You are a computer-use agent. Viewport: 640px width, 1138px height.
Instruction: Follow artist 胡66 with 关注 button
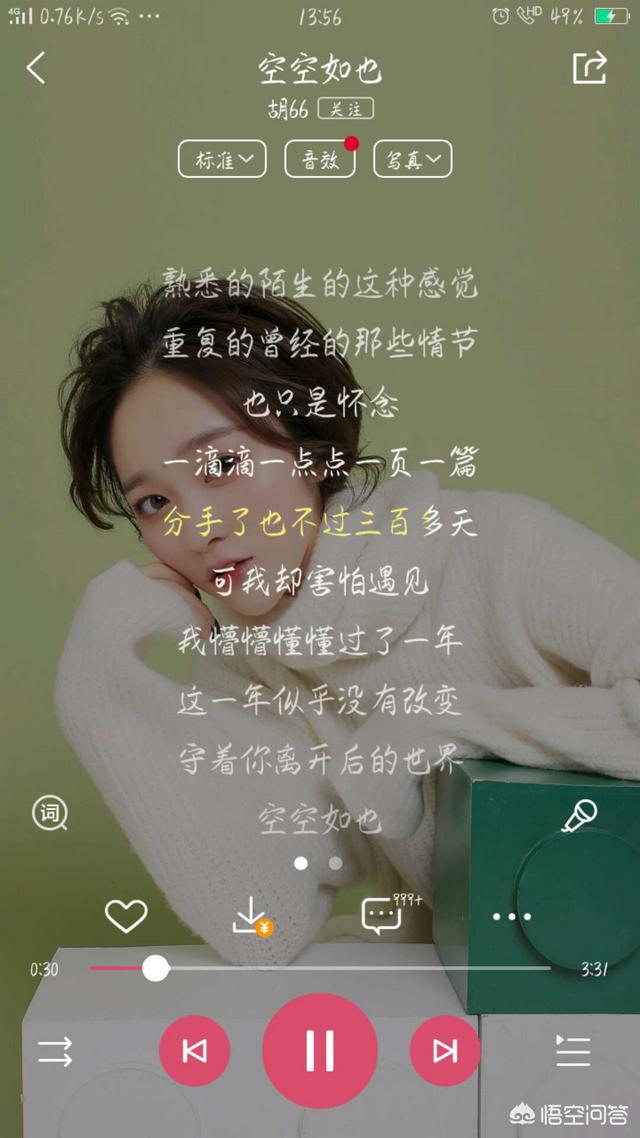coord(346,110)
